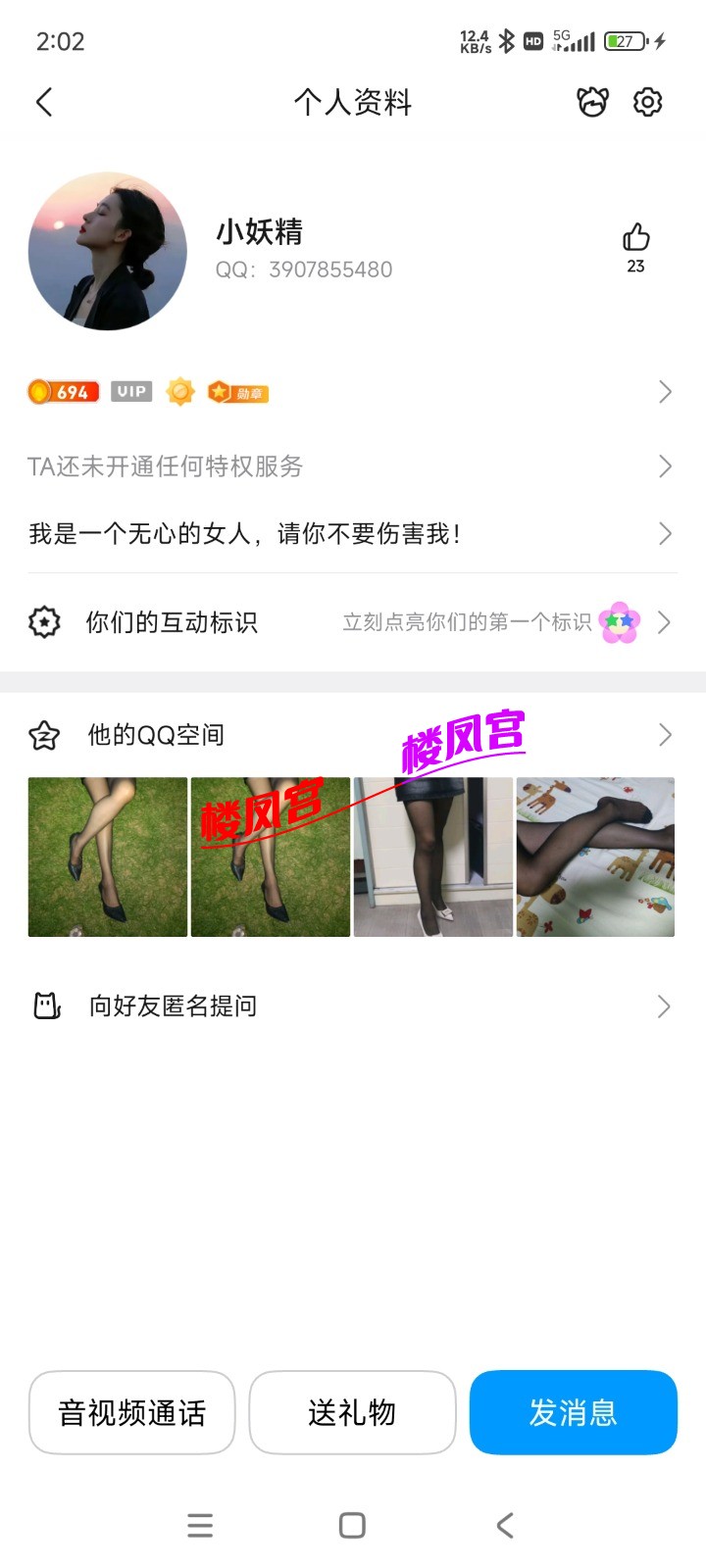Expand the TA还未开通任何特权服务 row
The width and height of the screenshot is (706, 1568).
point(666,466)
